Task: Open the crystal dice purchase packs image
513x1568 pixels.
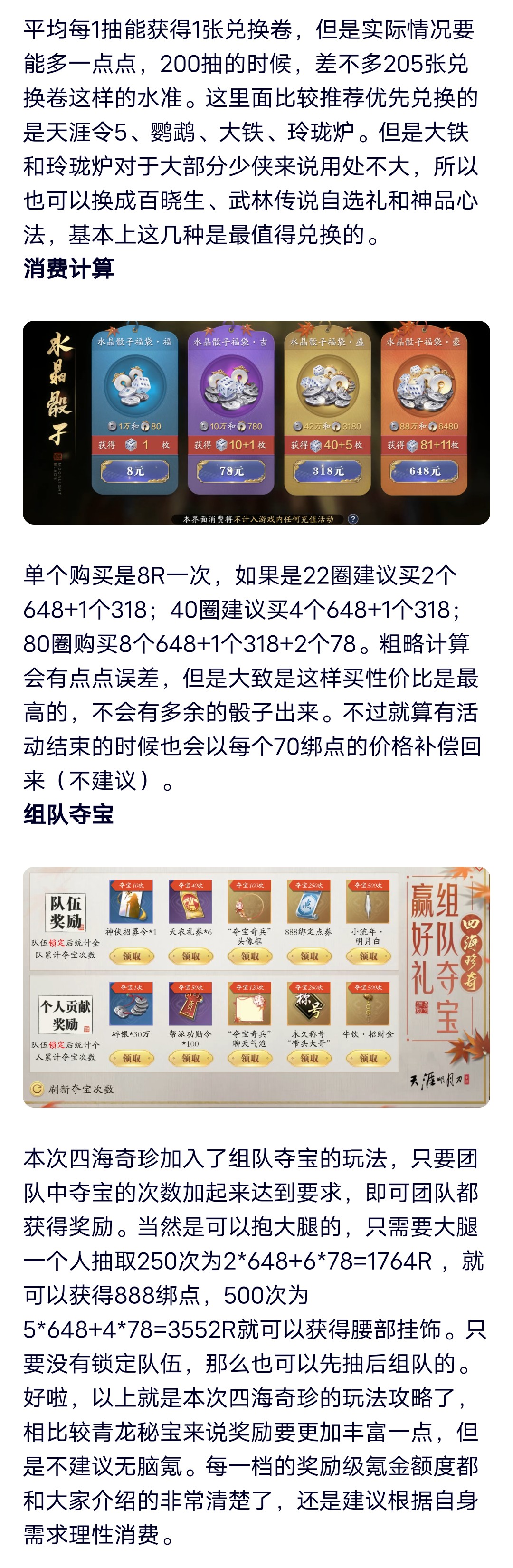Action: 256,422
